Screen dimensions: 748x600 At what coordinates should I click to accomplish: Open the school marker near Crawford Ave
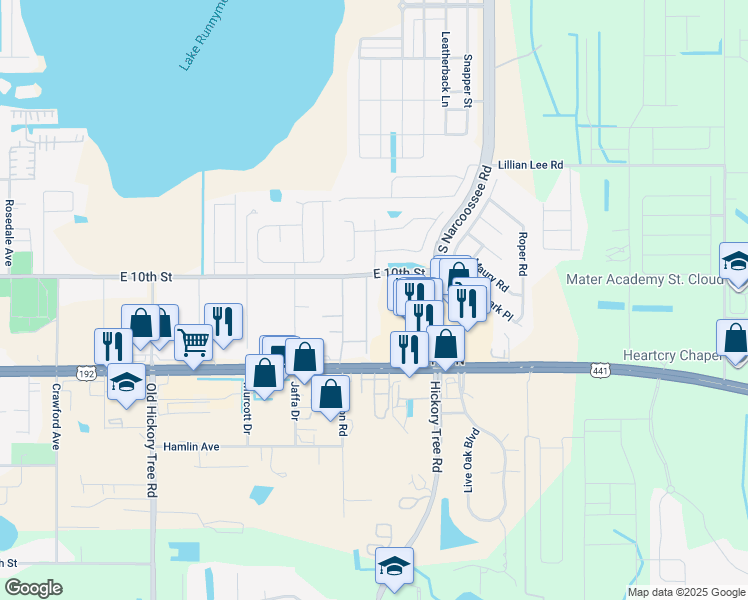(x=126, y=382)
